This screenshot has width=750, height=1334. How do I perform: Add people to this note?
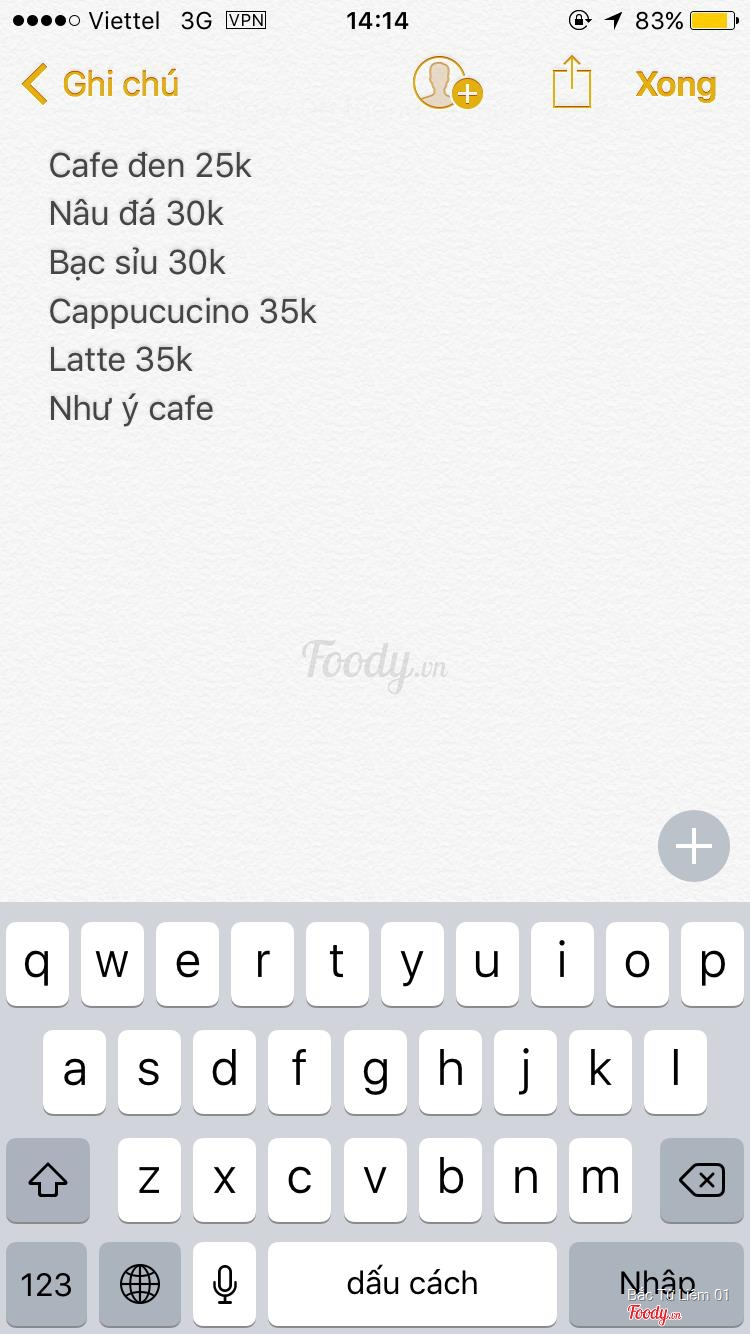tap(446, 83)
